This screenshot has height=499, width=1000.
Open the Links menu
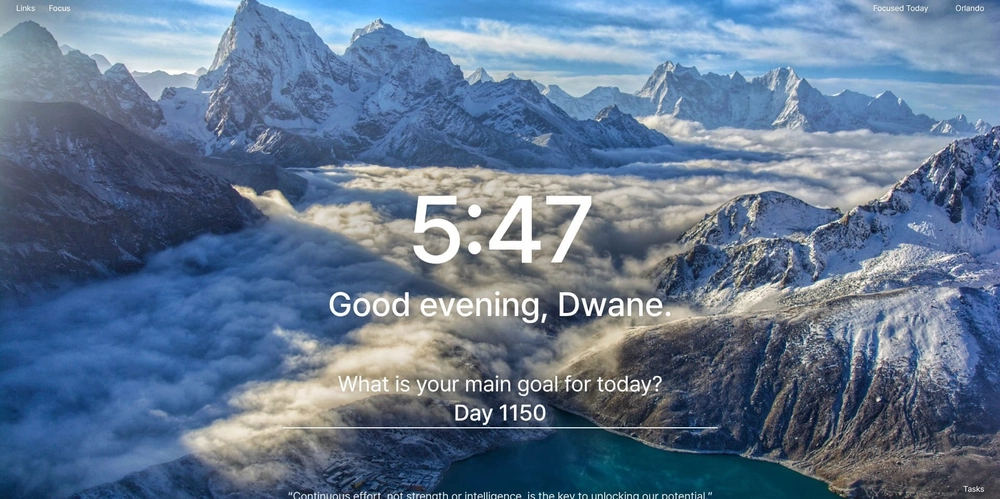[x=25, y=8]
